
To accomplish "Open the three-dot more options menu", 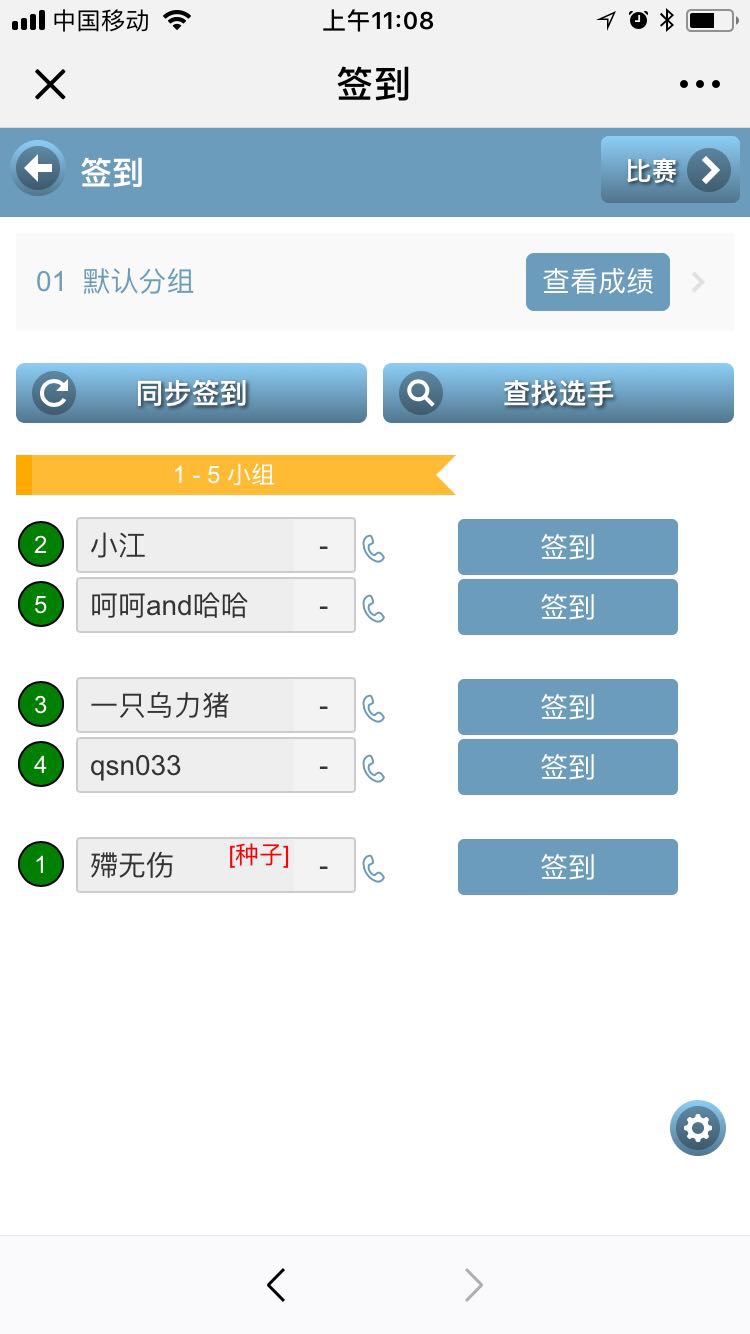I will tap(699, 85).
